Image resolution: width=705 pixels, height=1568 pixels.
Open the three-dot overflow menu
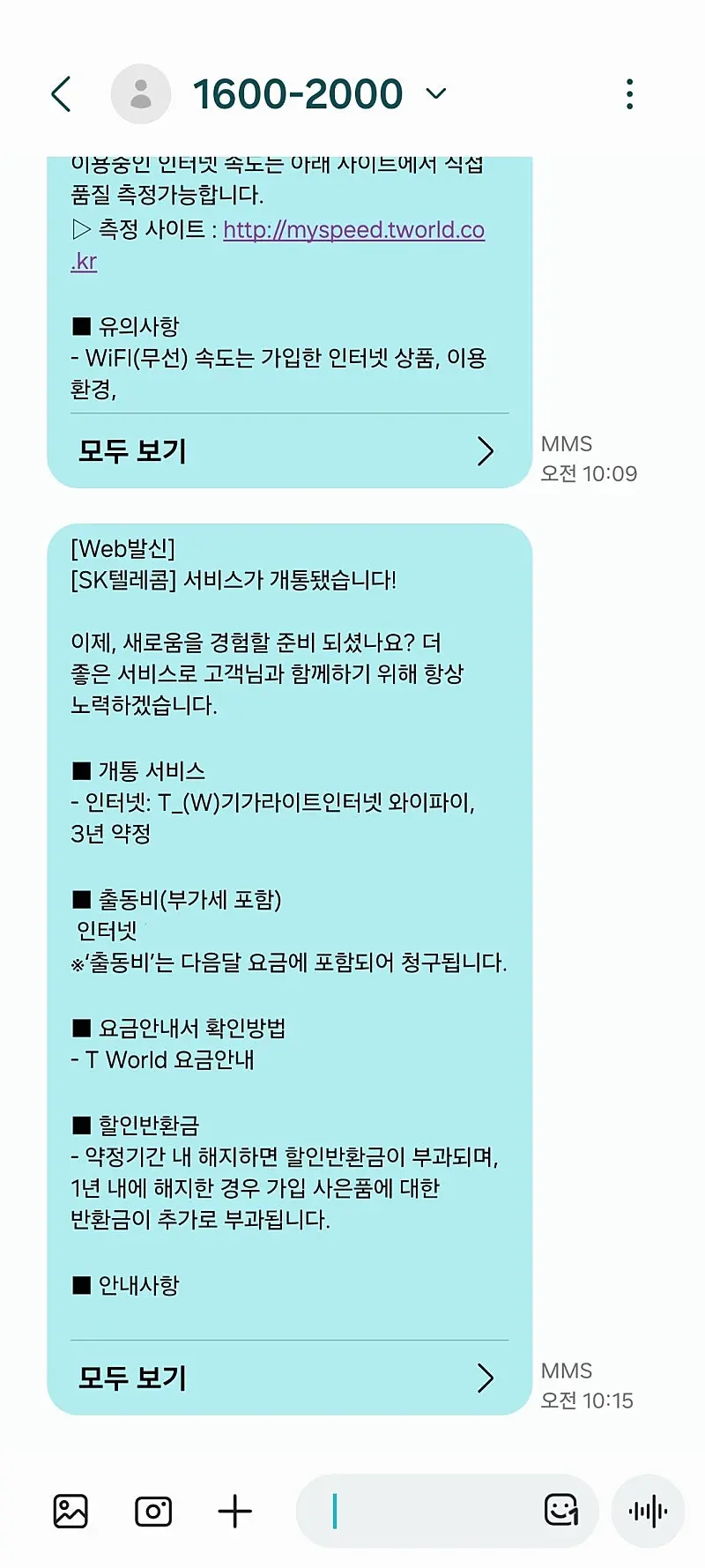pos(629,94)
